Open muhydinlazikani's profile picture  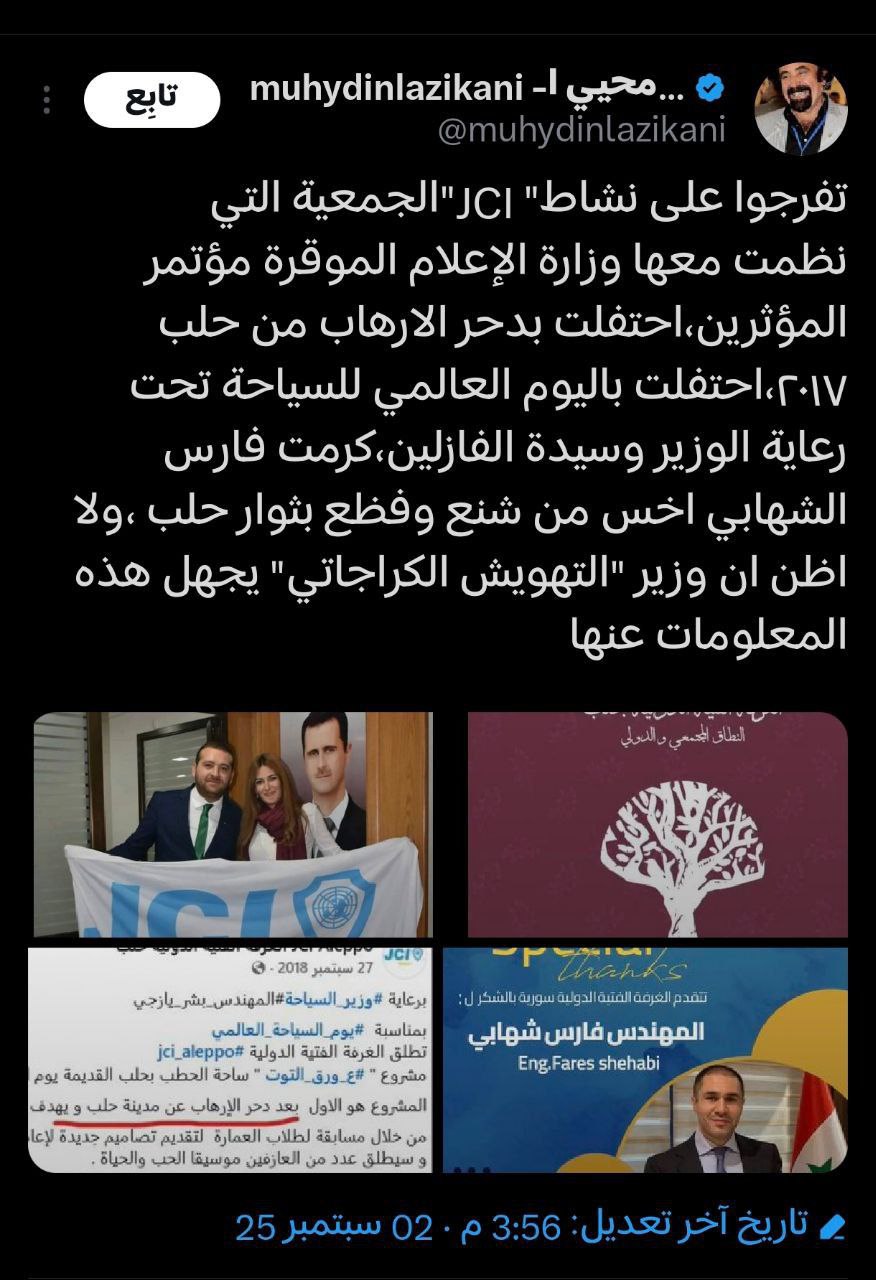(800, 107)
